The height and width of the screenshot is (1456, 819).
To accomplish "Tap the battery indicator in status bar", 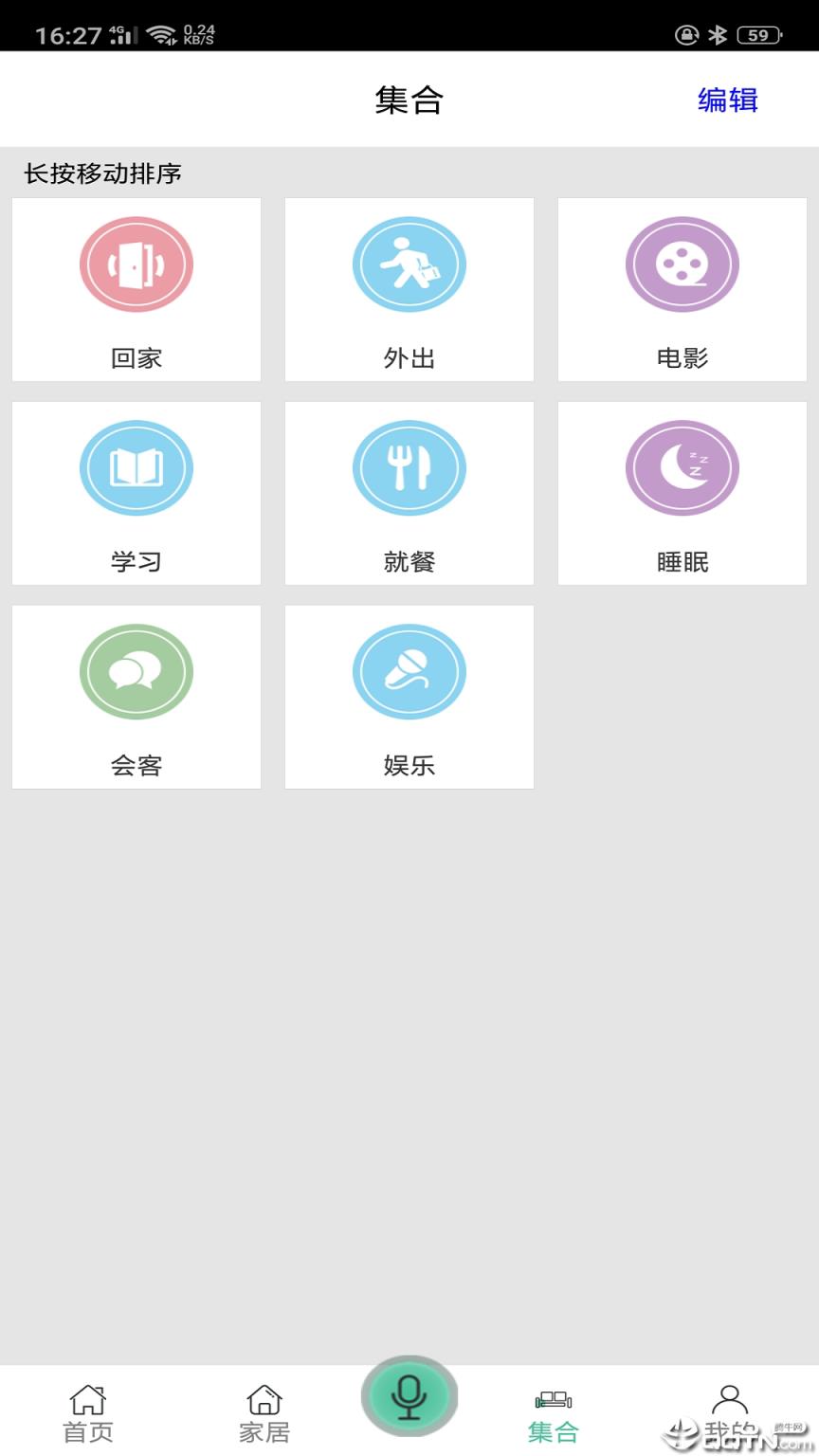I will pyautogui.click(x=757, y=34).
